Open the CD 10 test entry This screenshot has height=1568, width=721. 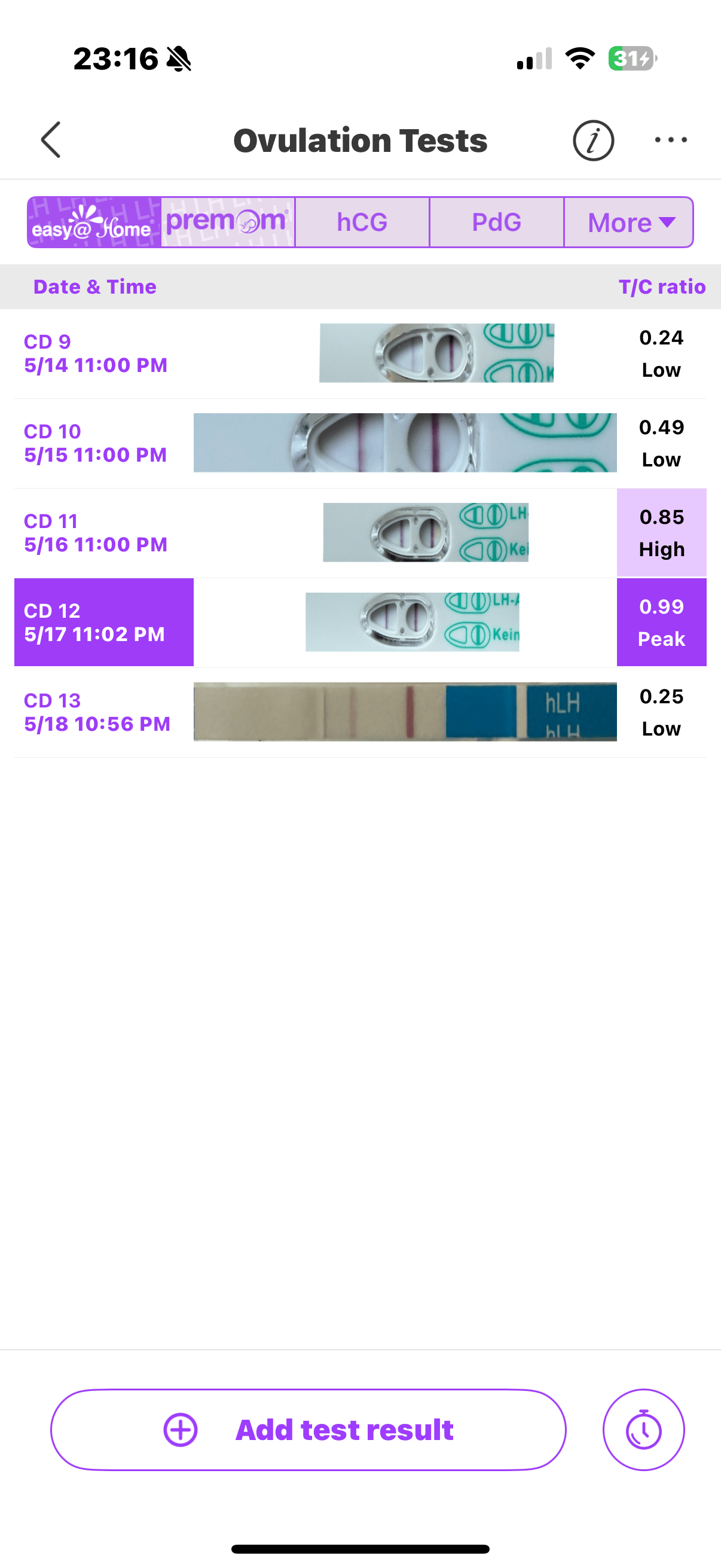click(x=360, y=443)
